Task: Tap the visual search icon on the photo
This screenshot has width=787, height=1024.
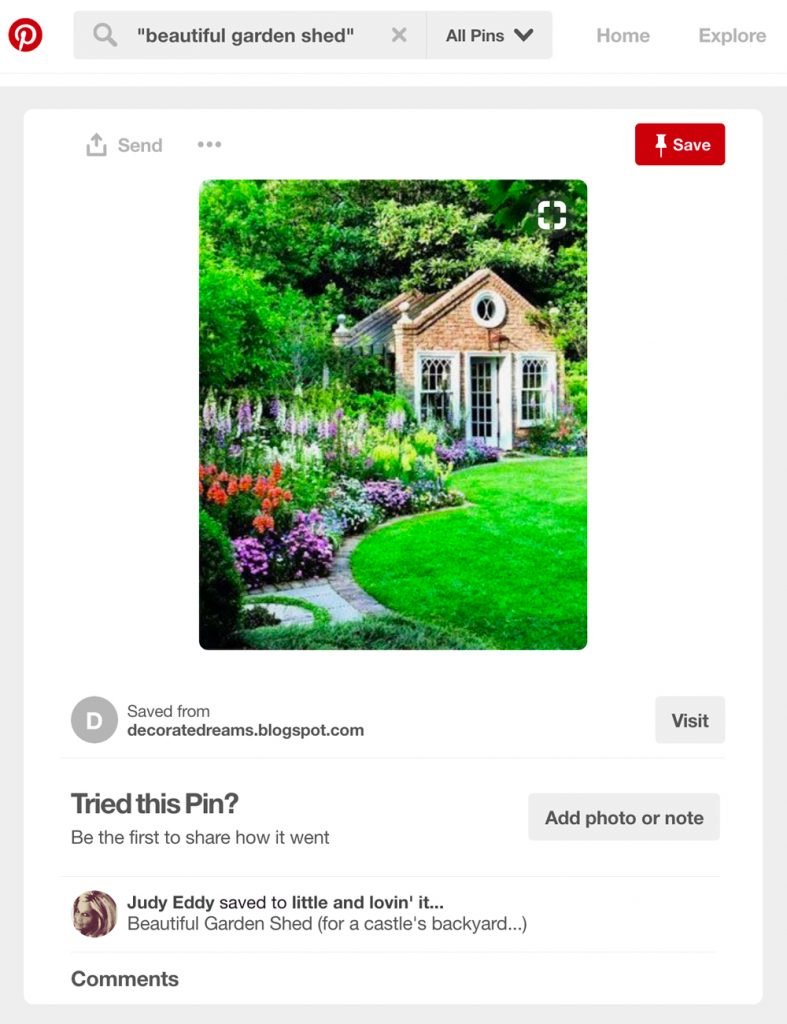Action: coord(552,214)
